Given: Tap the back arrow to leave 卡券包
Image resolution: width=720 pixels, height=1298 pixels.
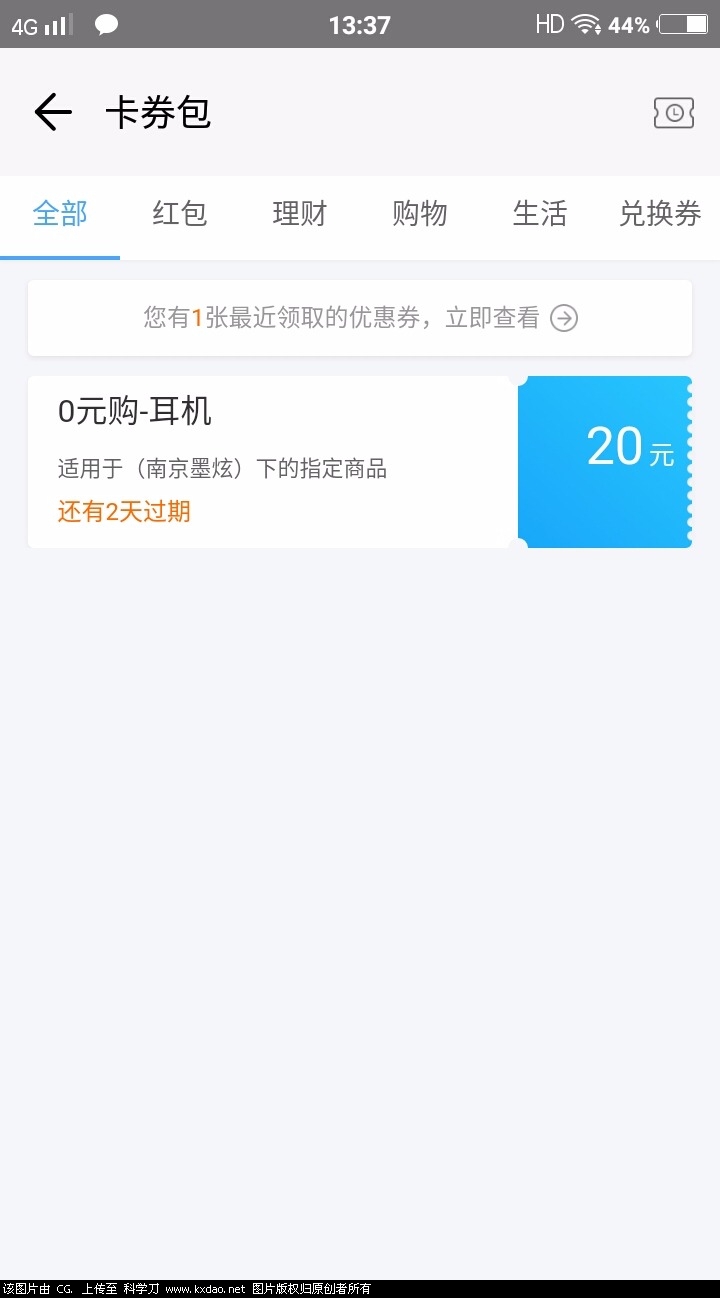Looking at the screenshot, I should click(x=52, y=112).
